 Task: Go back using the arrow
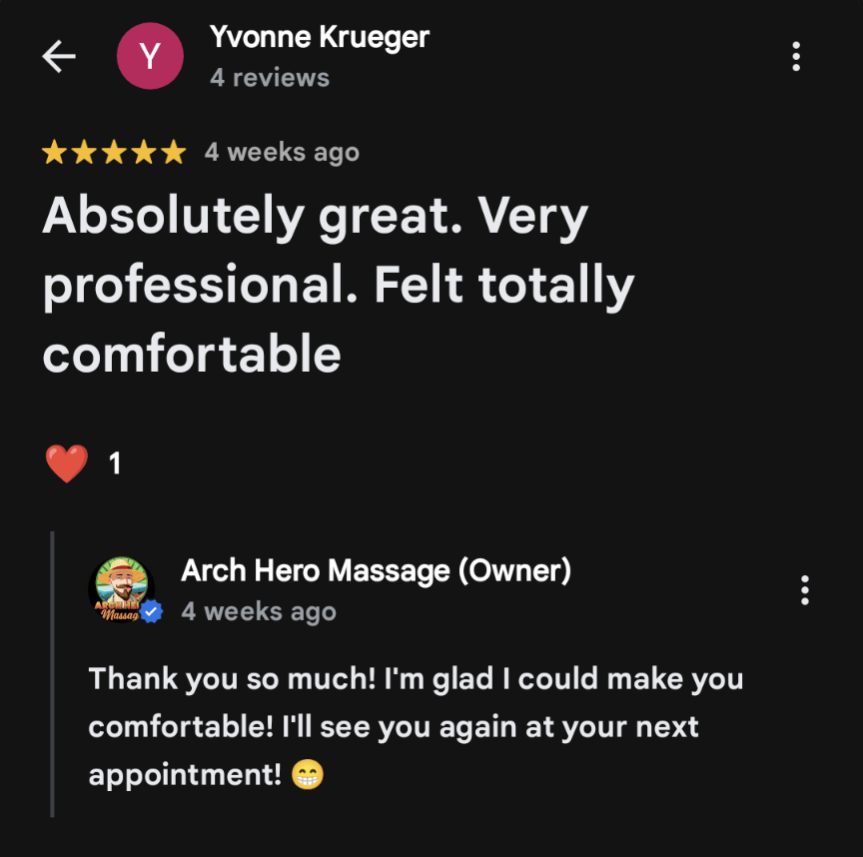(x=59, y=57)
